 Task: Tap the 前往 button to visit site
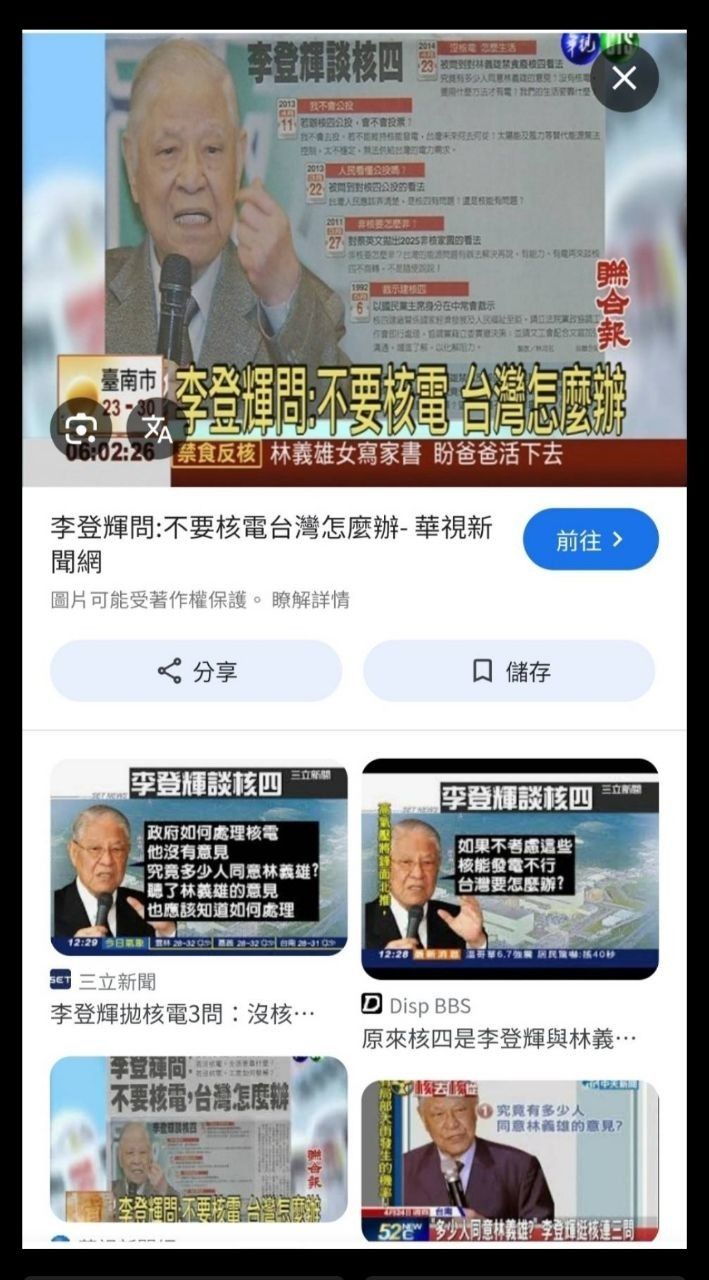click(590, 540)
